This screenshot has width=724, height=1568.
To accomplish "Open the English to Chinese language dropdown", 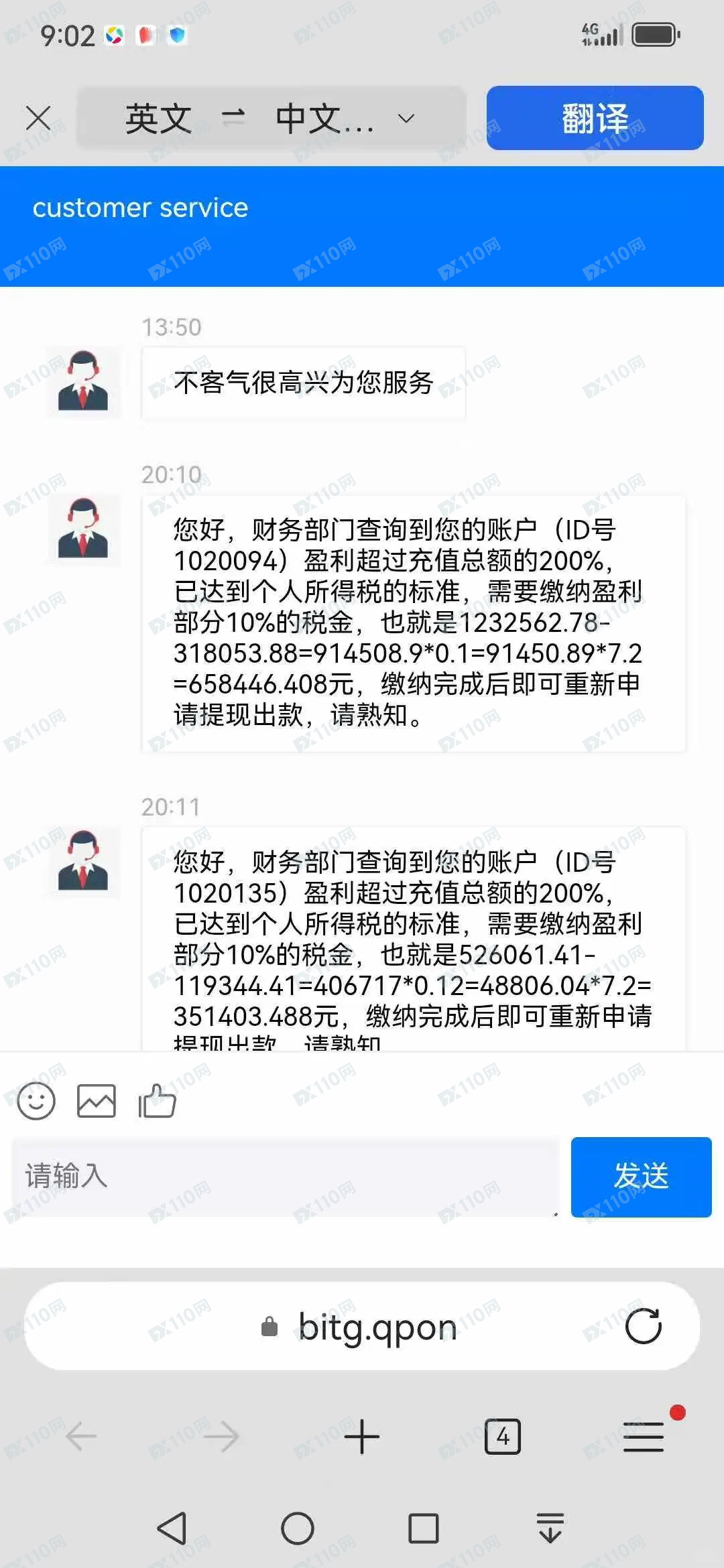I will (x=271, y=119).
